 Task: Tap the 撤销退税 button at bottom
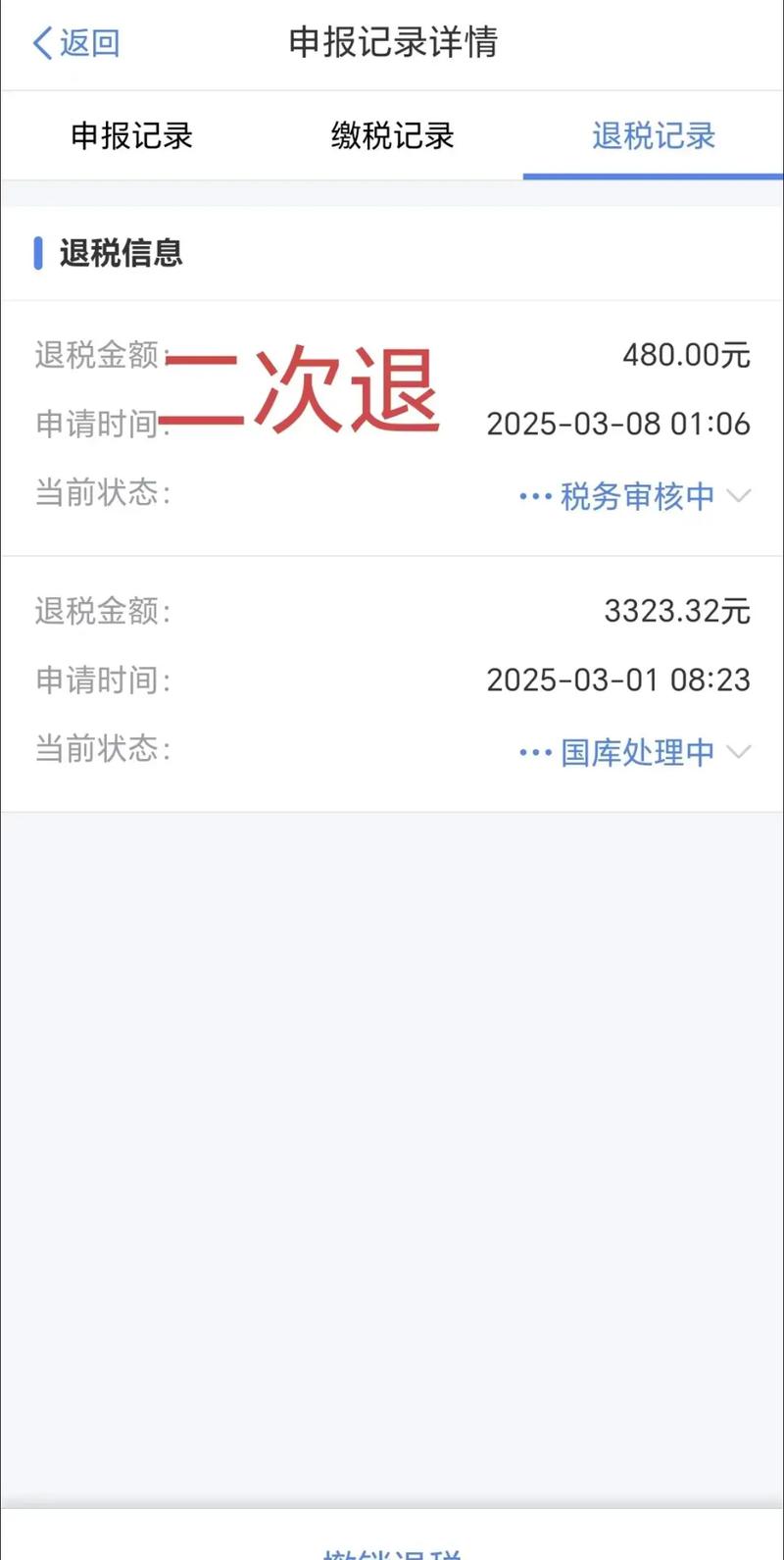point(392,1554)
